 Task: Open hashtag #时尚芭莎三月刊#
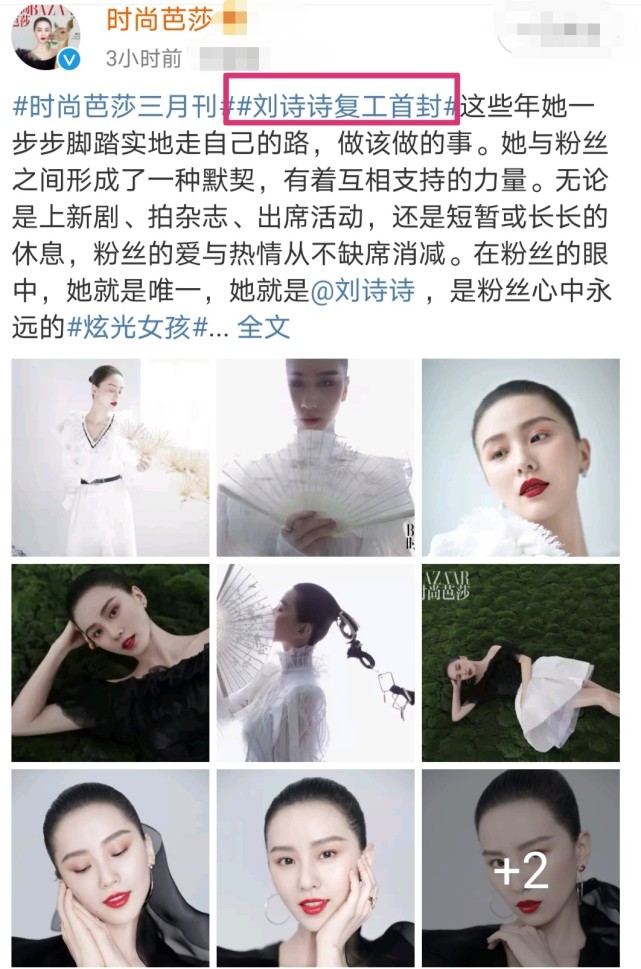point(118,103)
